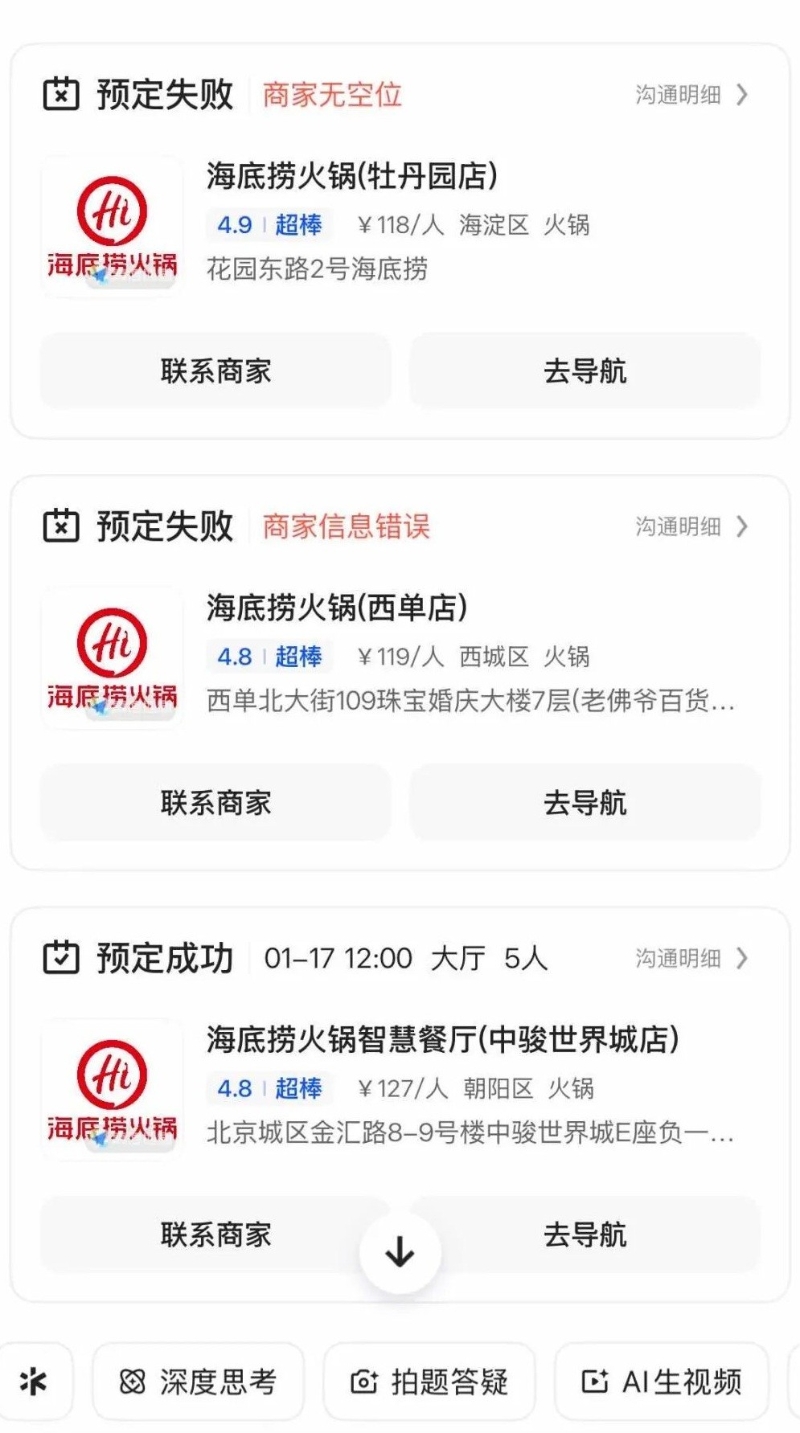
Task: Navigate to 海底捞火锅(西单店)
Action: [585, 803]
